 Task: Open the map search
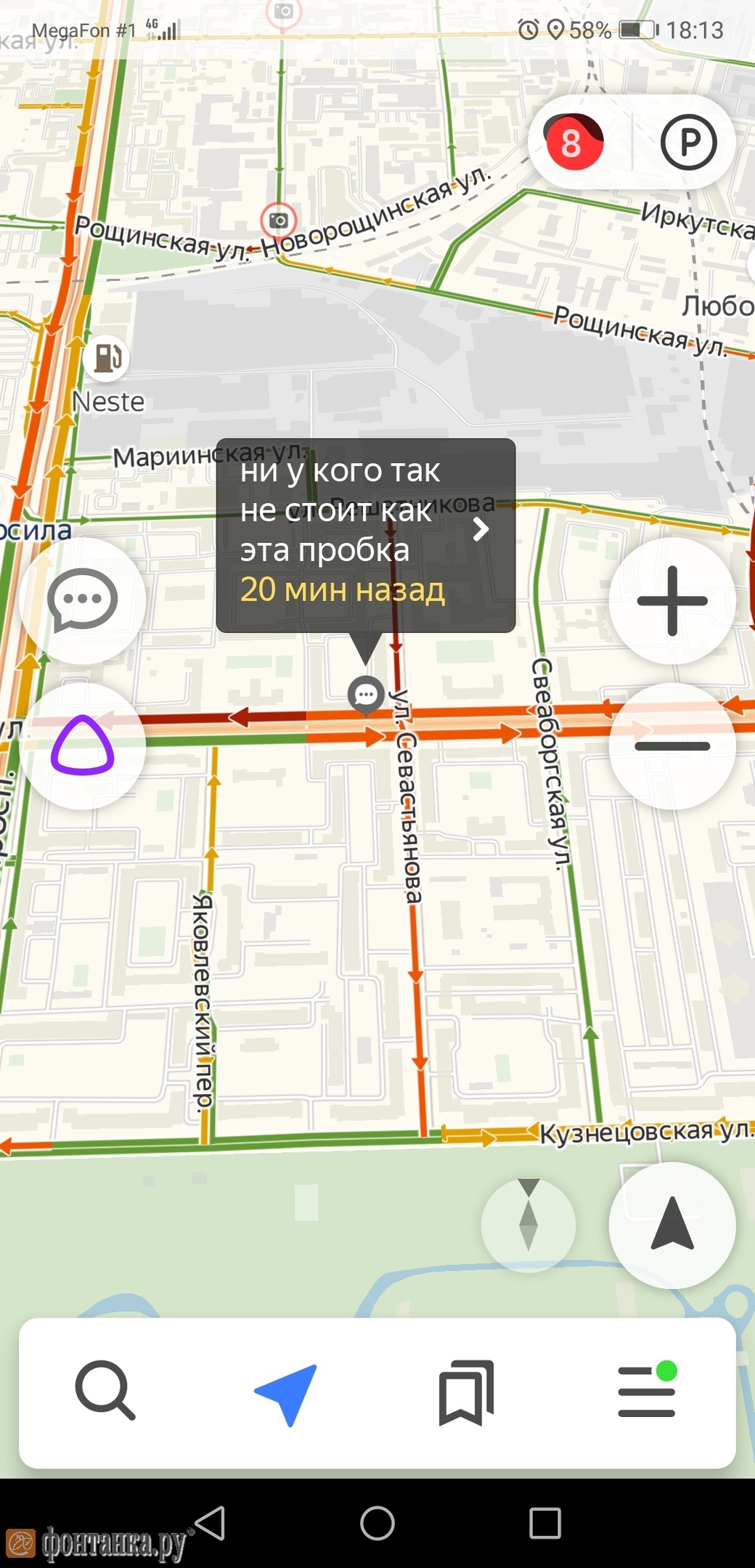click(105, 1391)
